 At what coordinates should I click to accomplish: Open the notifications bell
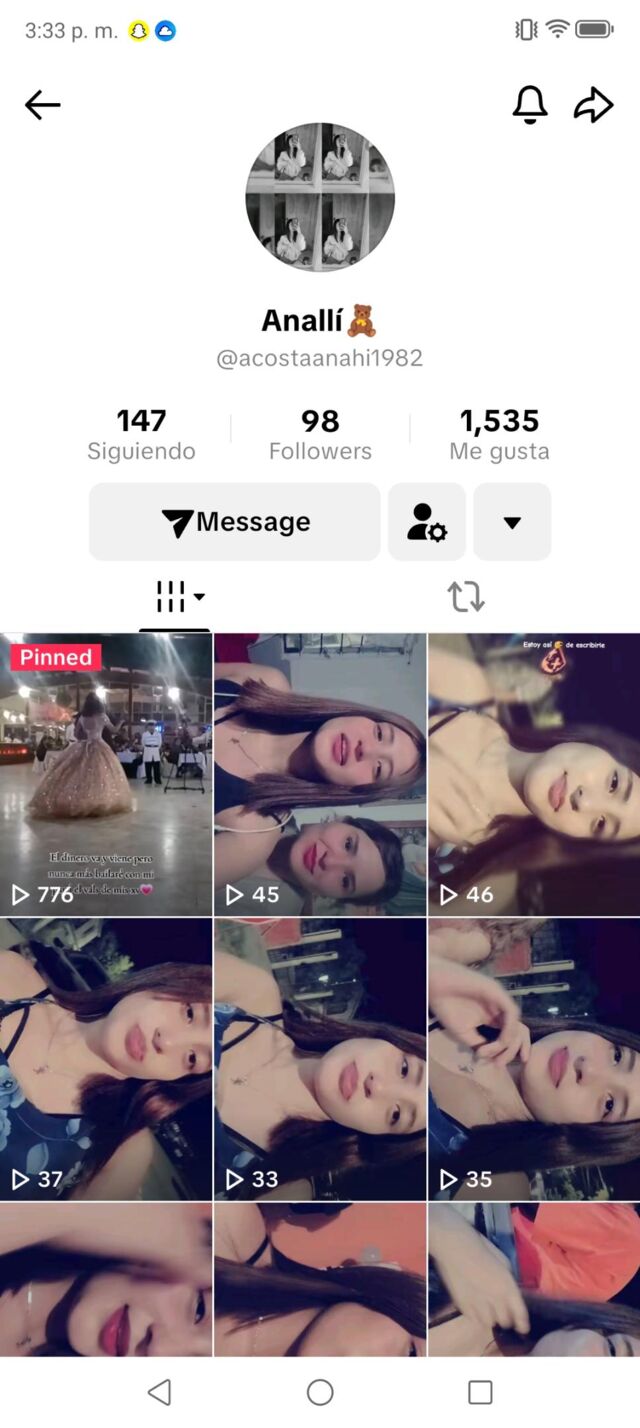[530, 104]
